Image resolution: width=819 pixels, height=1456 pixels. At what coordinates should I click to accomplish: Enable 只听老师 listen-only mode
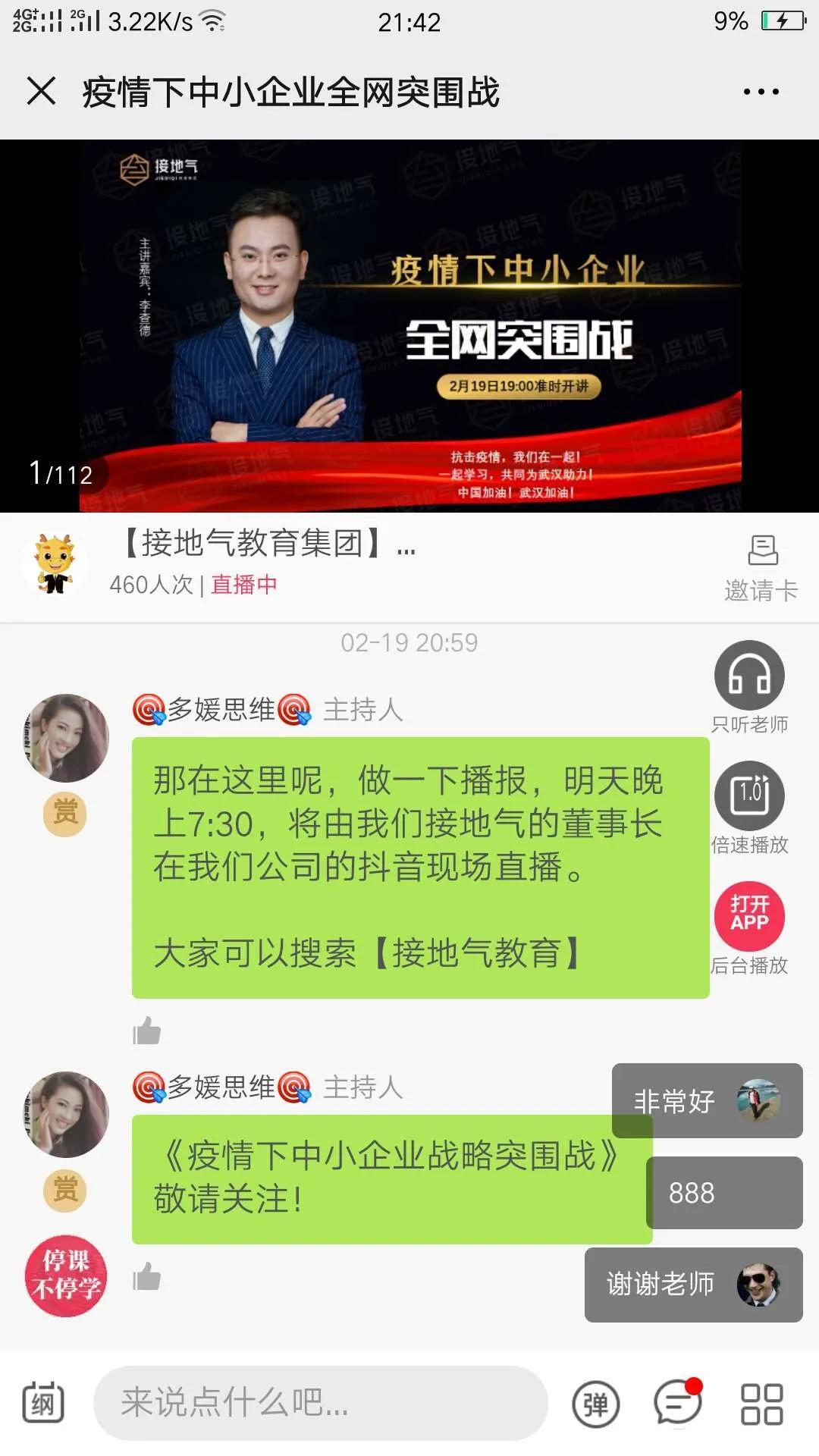coord(749,676)
